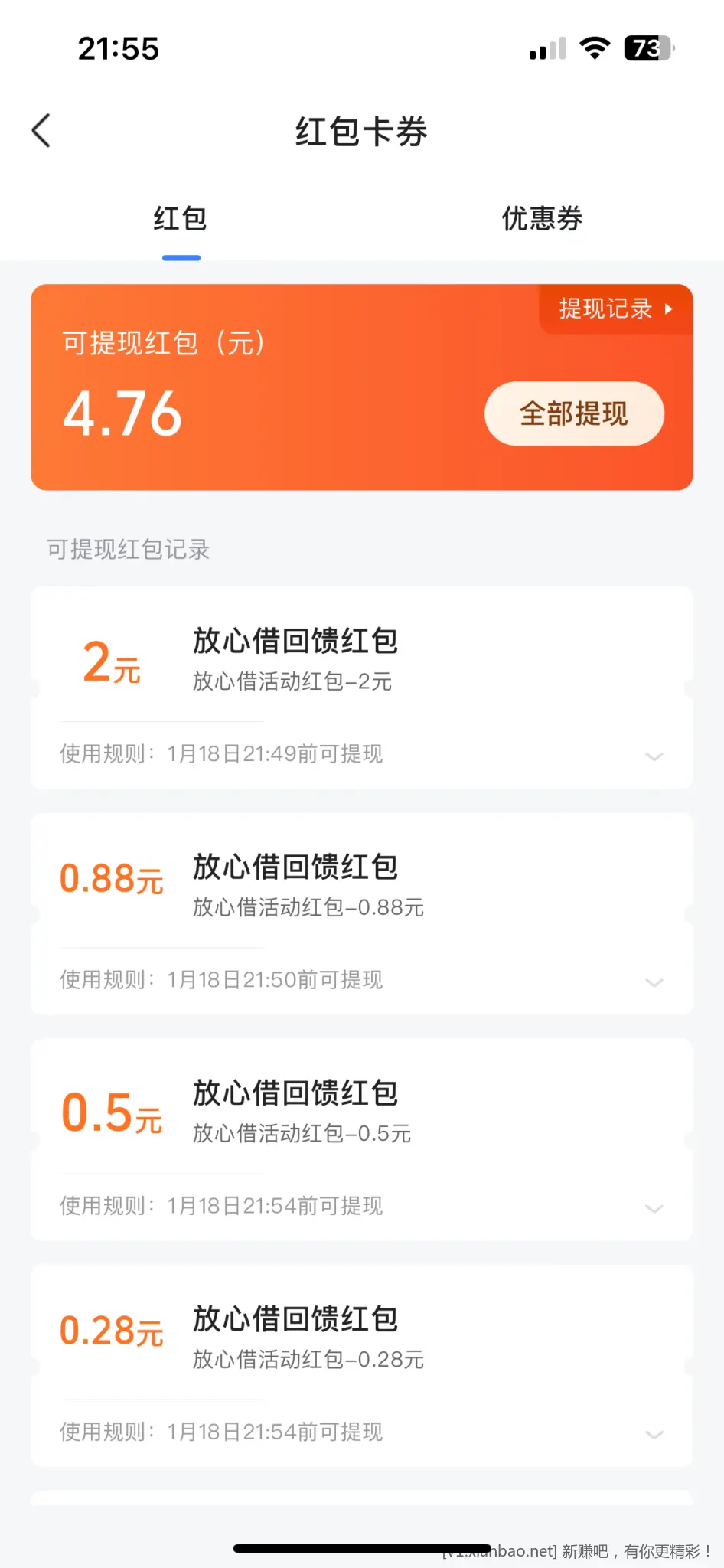Expand usage rules for the 0.5元 red packet
Image resolution: width=724 pixels, height=1568 pixels.
(x=654, y=1208)
